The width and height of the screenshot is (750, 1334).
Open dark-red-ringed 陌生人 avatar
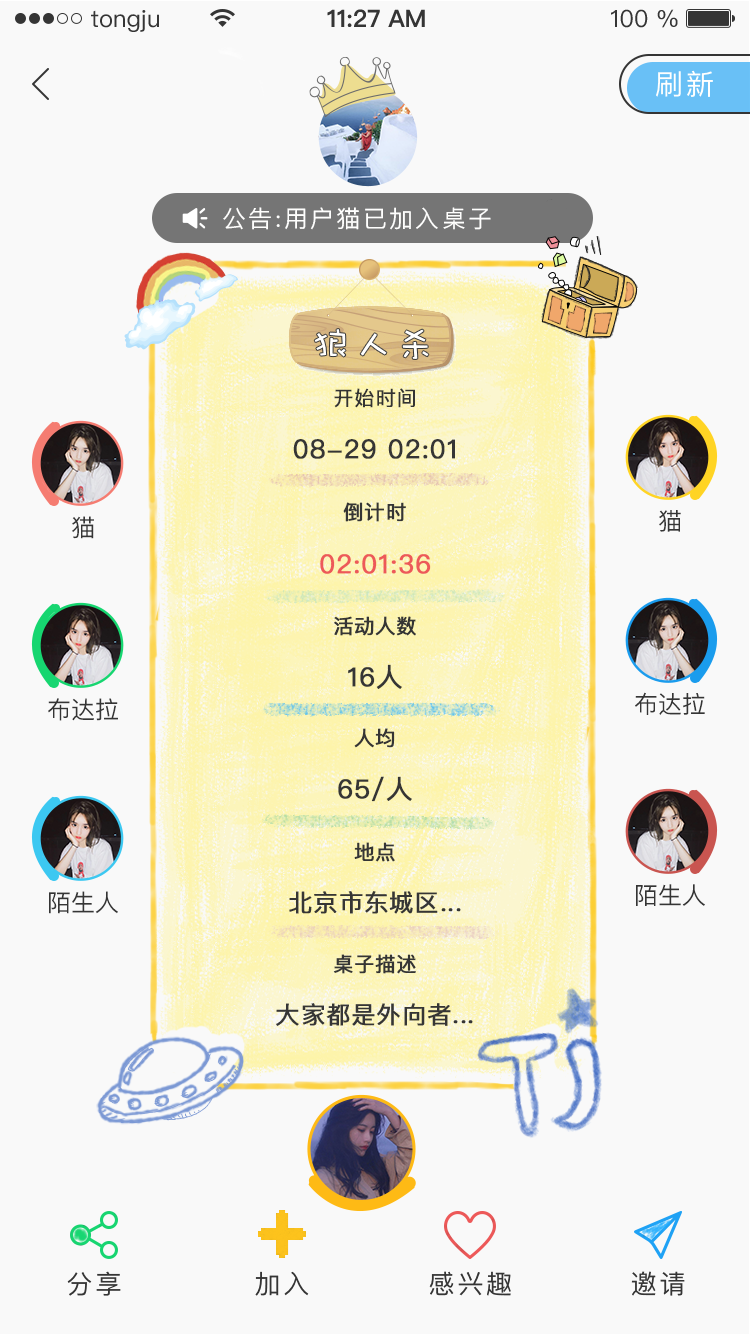[669, 832]
